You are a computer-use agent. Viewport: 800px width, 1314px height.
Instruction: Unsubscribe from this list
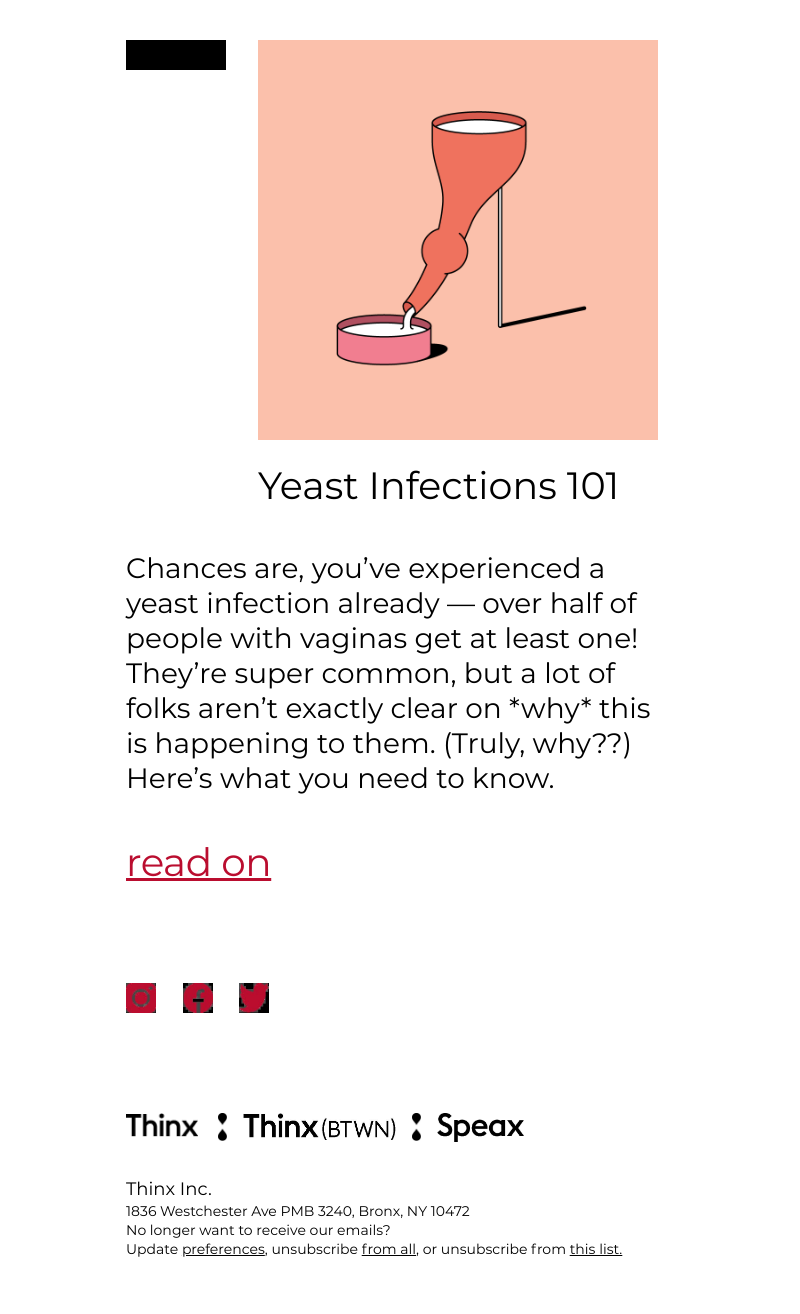coord(595,1249)
